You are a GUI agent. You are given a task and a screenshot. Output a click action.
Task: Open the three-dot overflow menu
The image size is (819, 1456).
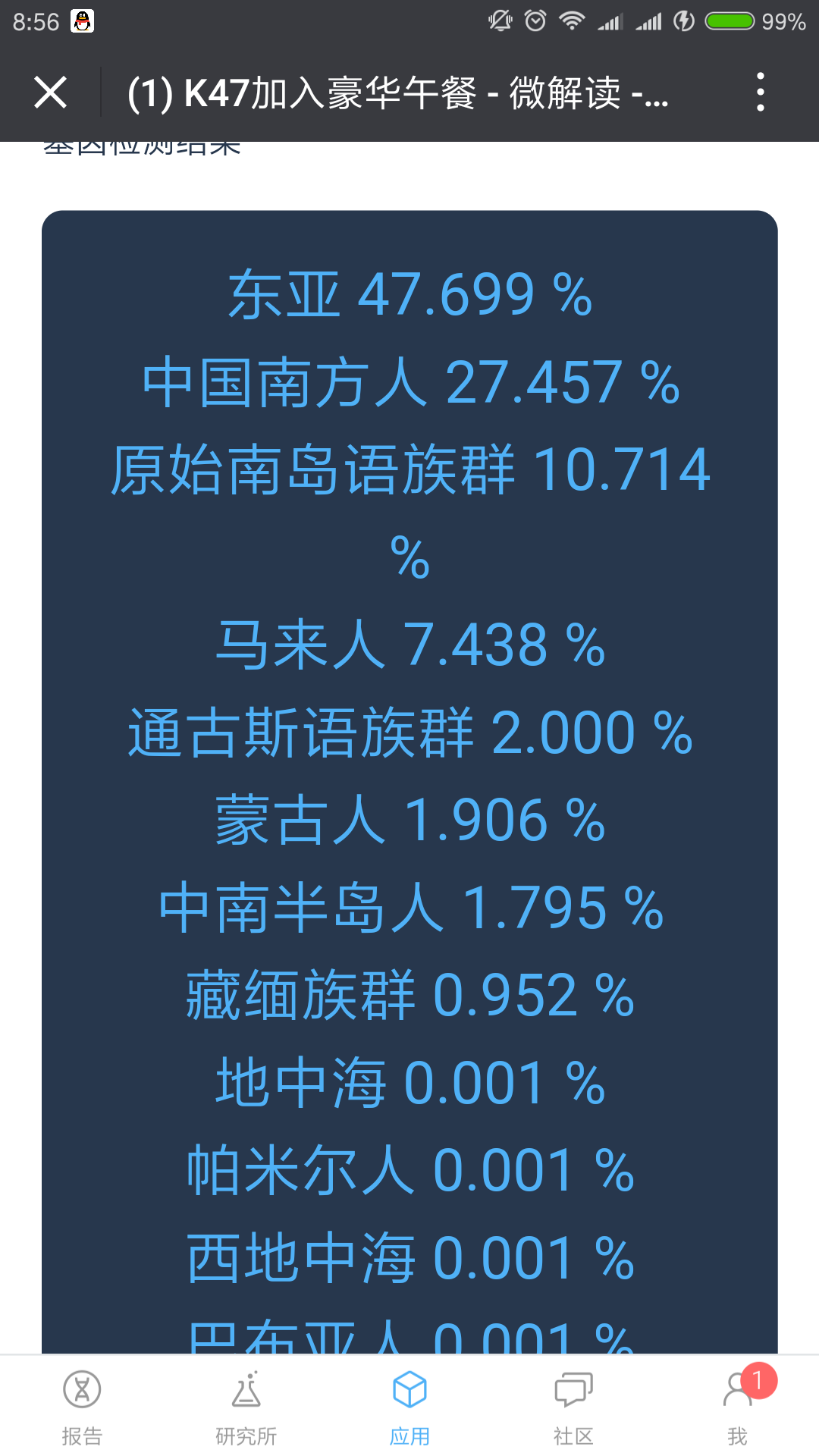760,93
